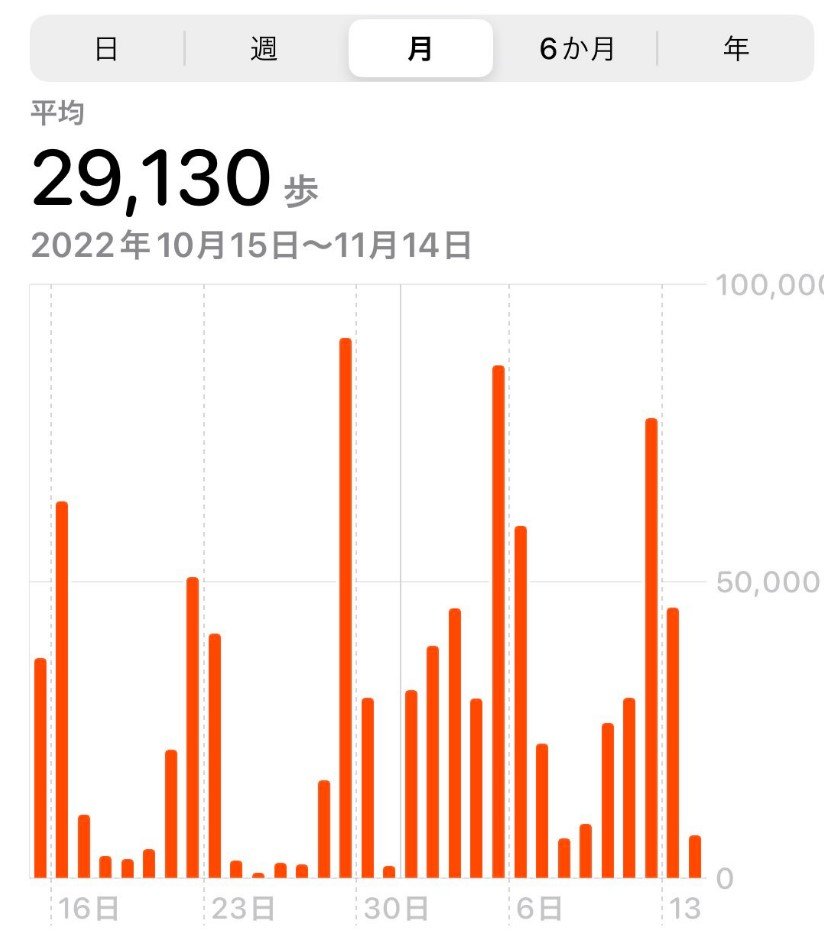This screenshot has height=947, width=824.
Task: Tap the 月 (month) segment
Action: point(420,49)
